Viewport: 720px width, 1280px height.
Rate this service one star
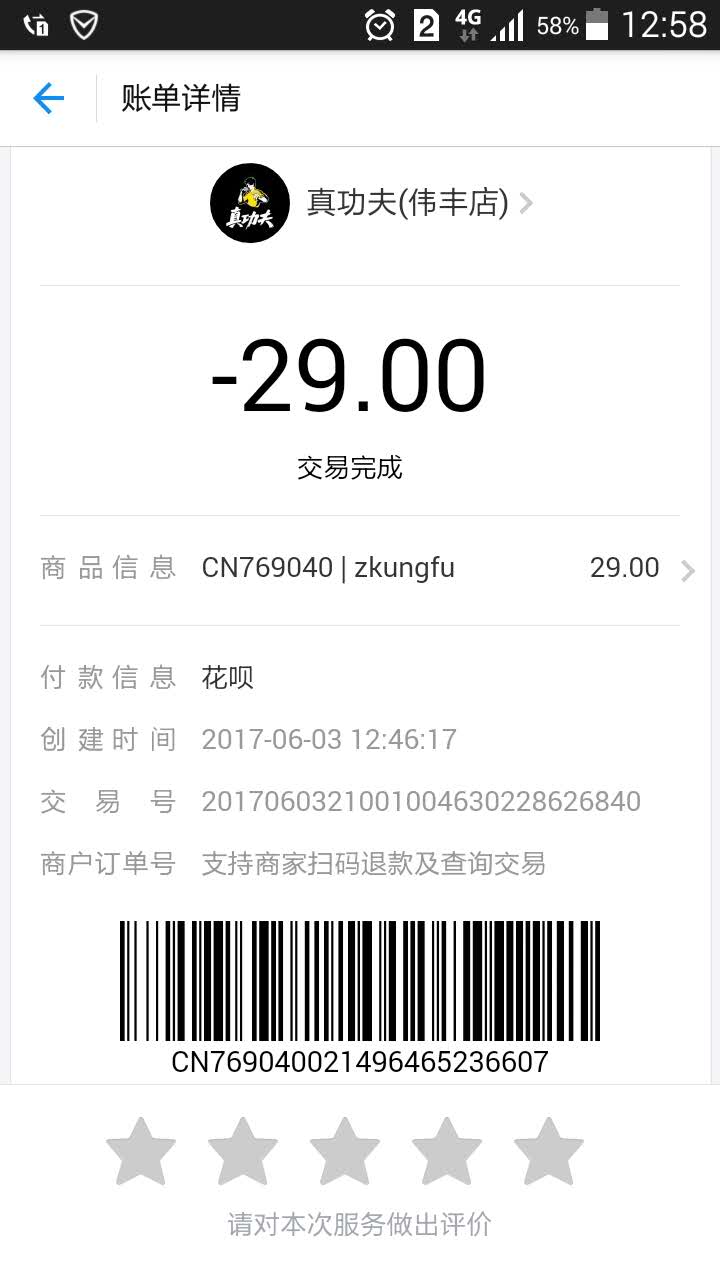[x=141, y=1152]
